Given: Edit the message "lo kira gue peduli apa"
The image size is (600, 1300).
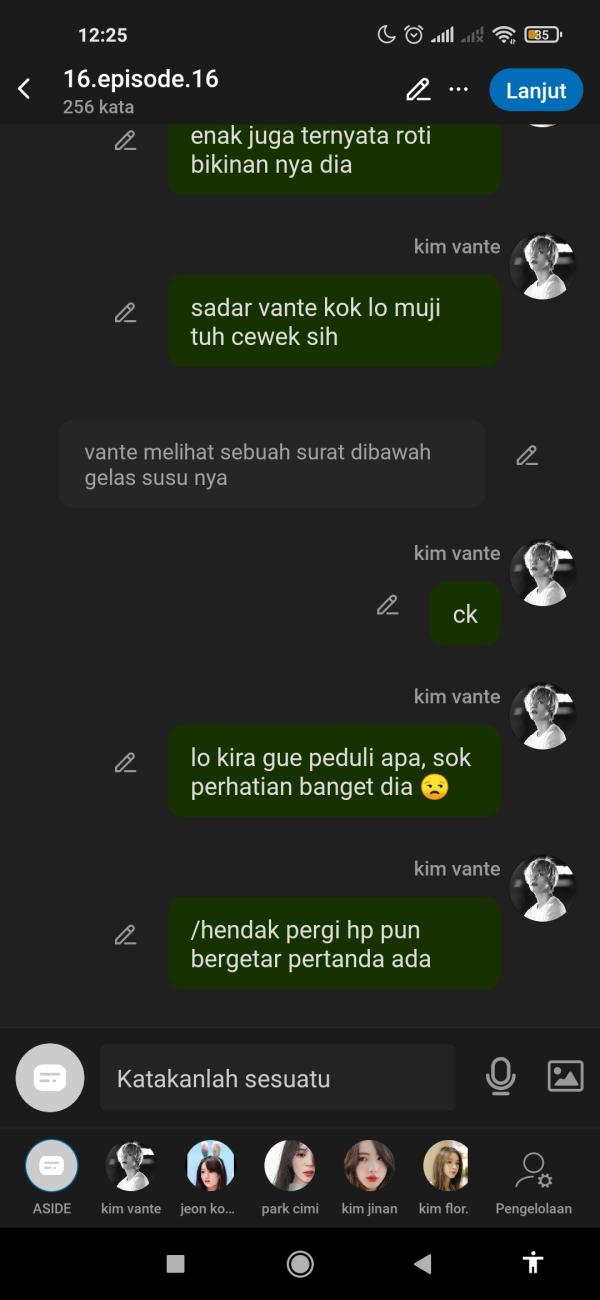Looking at the screenshot, I should click(125, 764).
